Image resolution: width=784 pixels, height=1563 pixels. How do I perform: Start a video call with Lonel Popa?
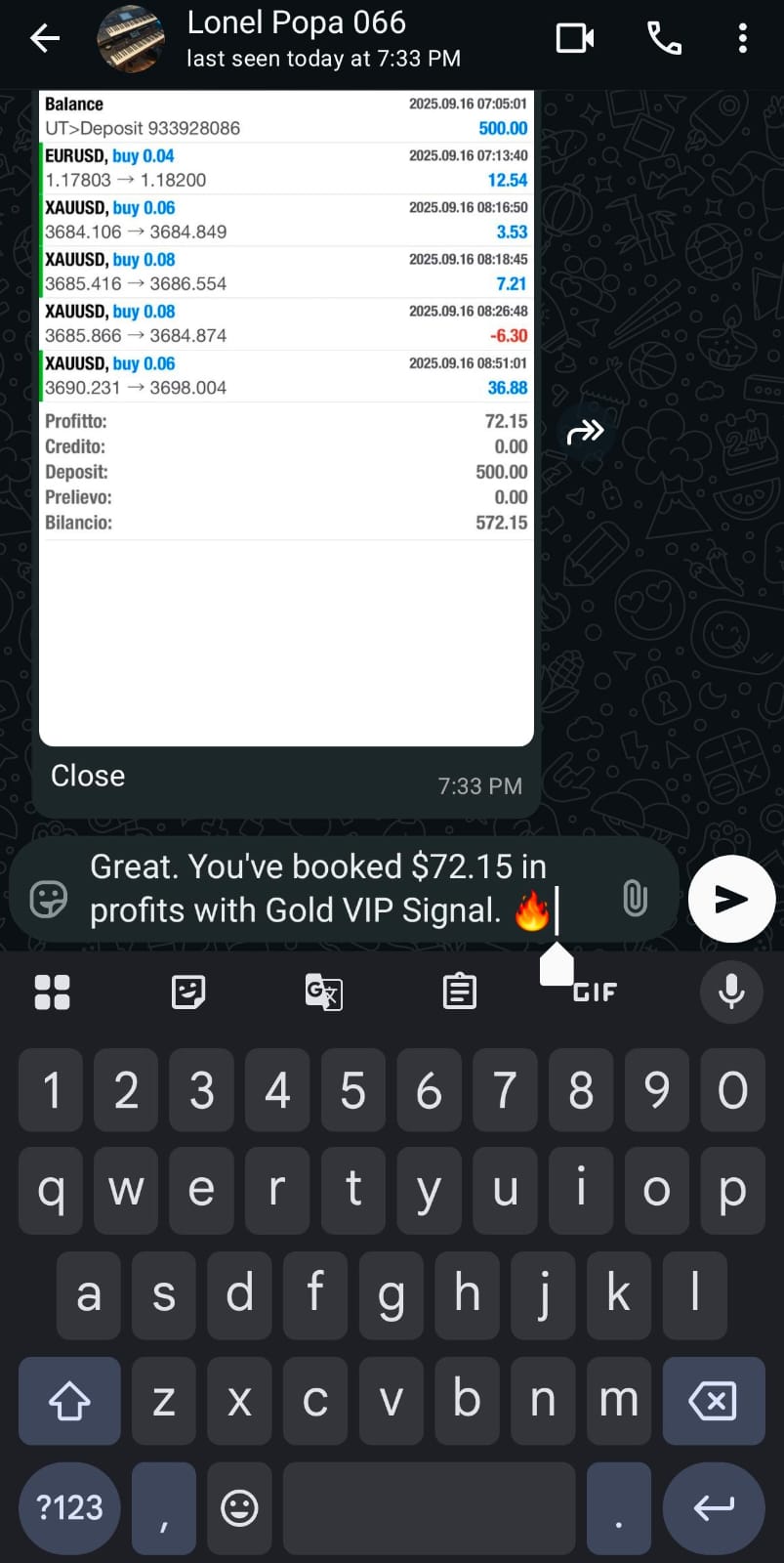coord(574,39)
